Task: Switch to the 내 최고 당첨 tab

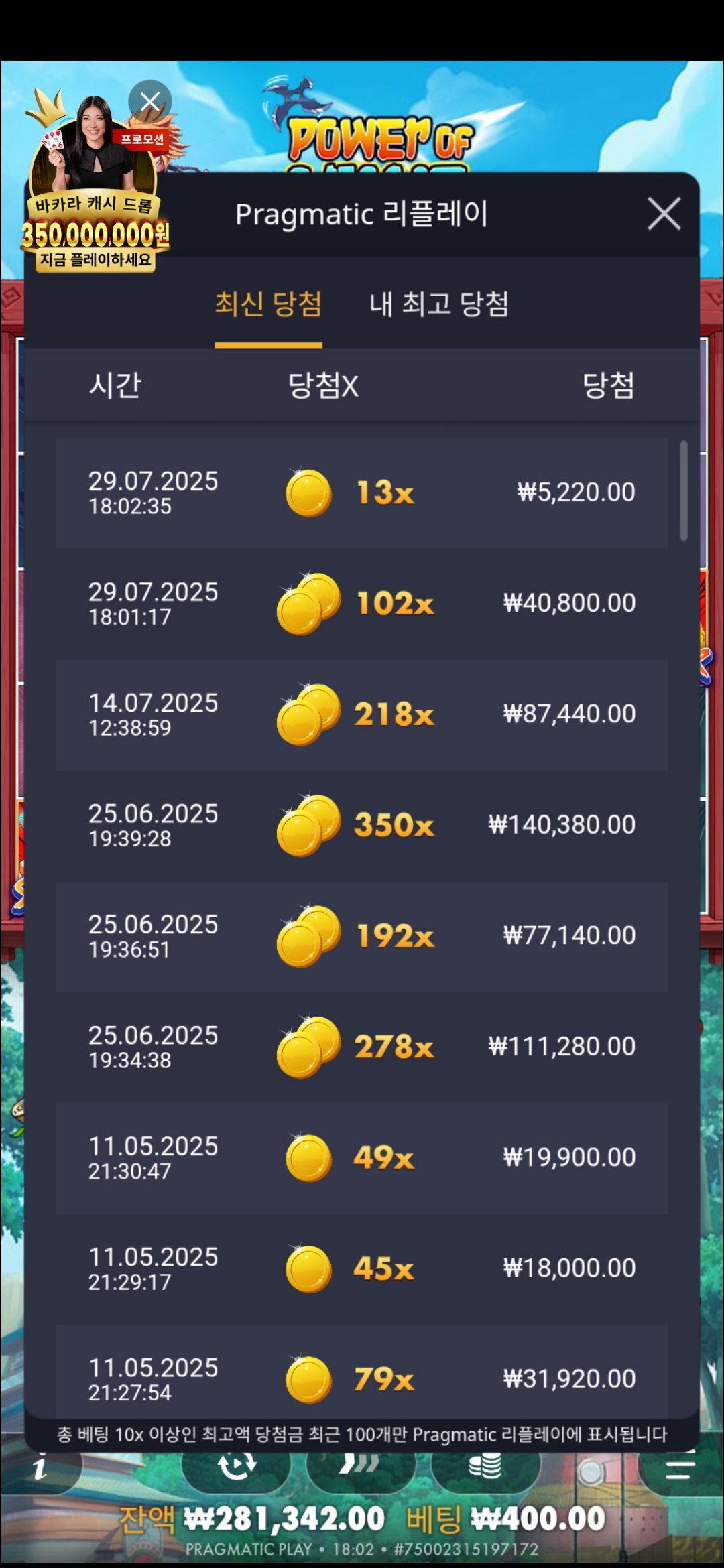Action: 439,304
